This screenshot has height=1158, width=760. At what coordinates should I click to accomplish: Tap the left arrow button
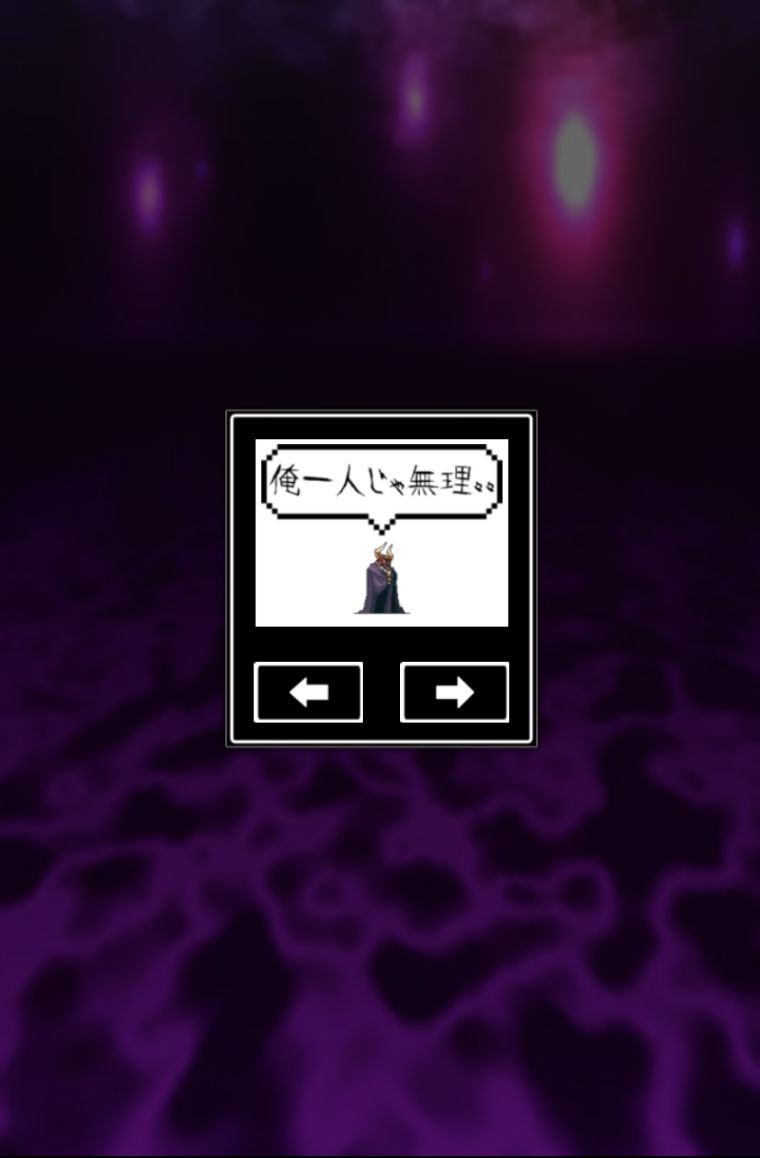coord(308,692)
